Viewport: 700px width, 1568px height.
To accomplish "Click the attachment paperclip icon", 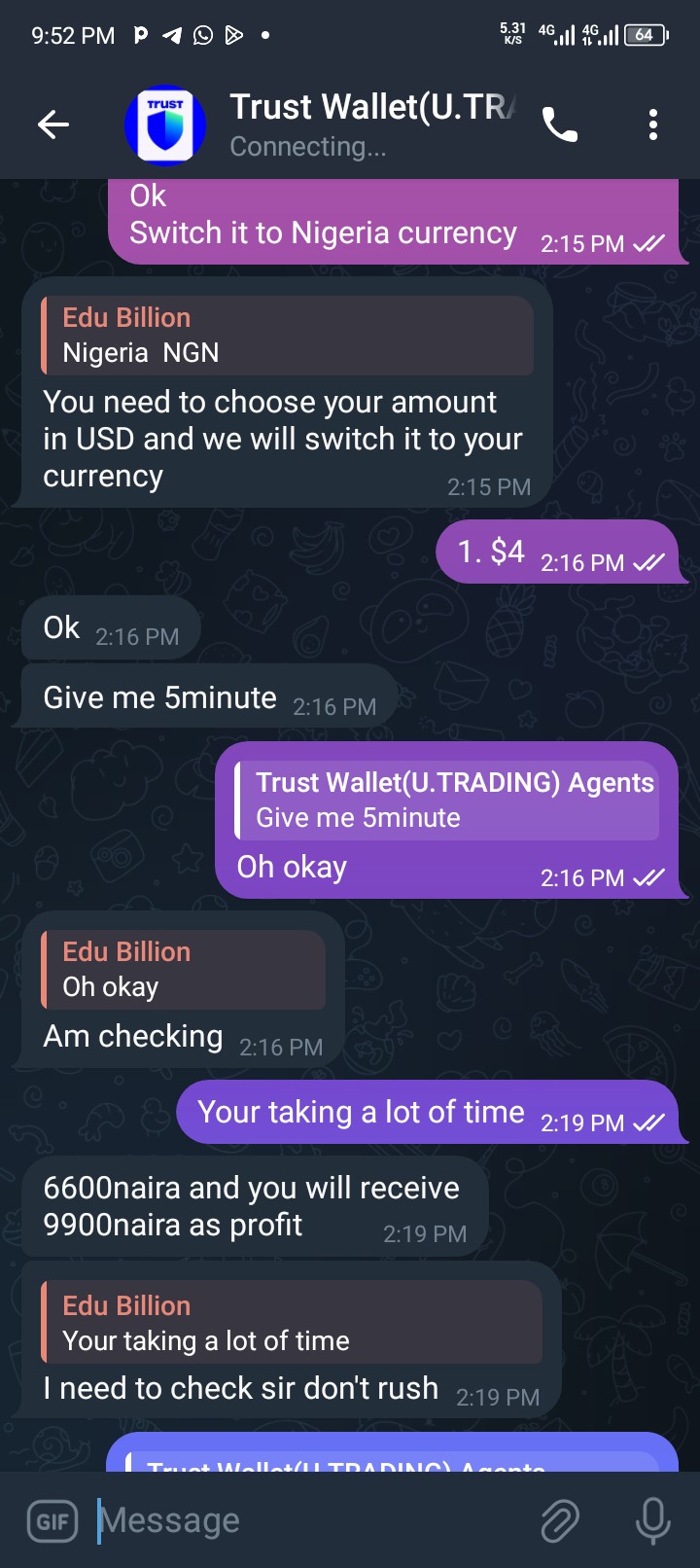I will point(560,1519).
